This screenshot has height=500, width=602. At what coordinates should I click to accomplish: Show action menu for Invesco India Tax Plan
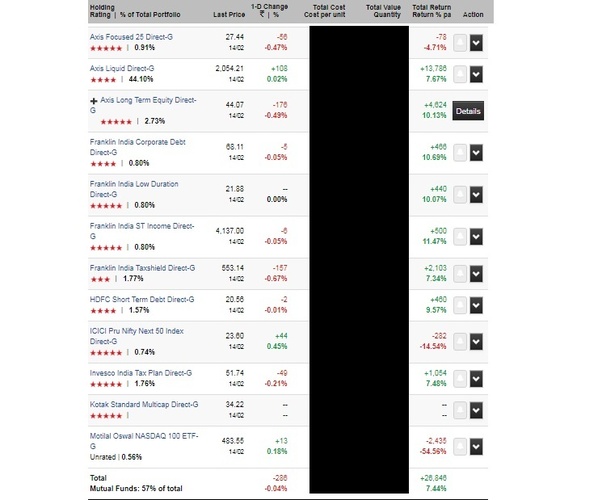tap(475, 379)
